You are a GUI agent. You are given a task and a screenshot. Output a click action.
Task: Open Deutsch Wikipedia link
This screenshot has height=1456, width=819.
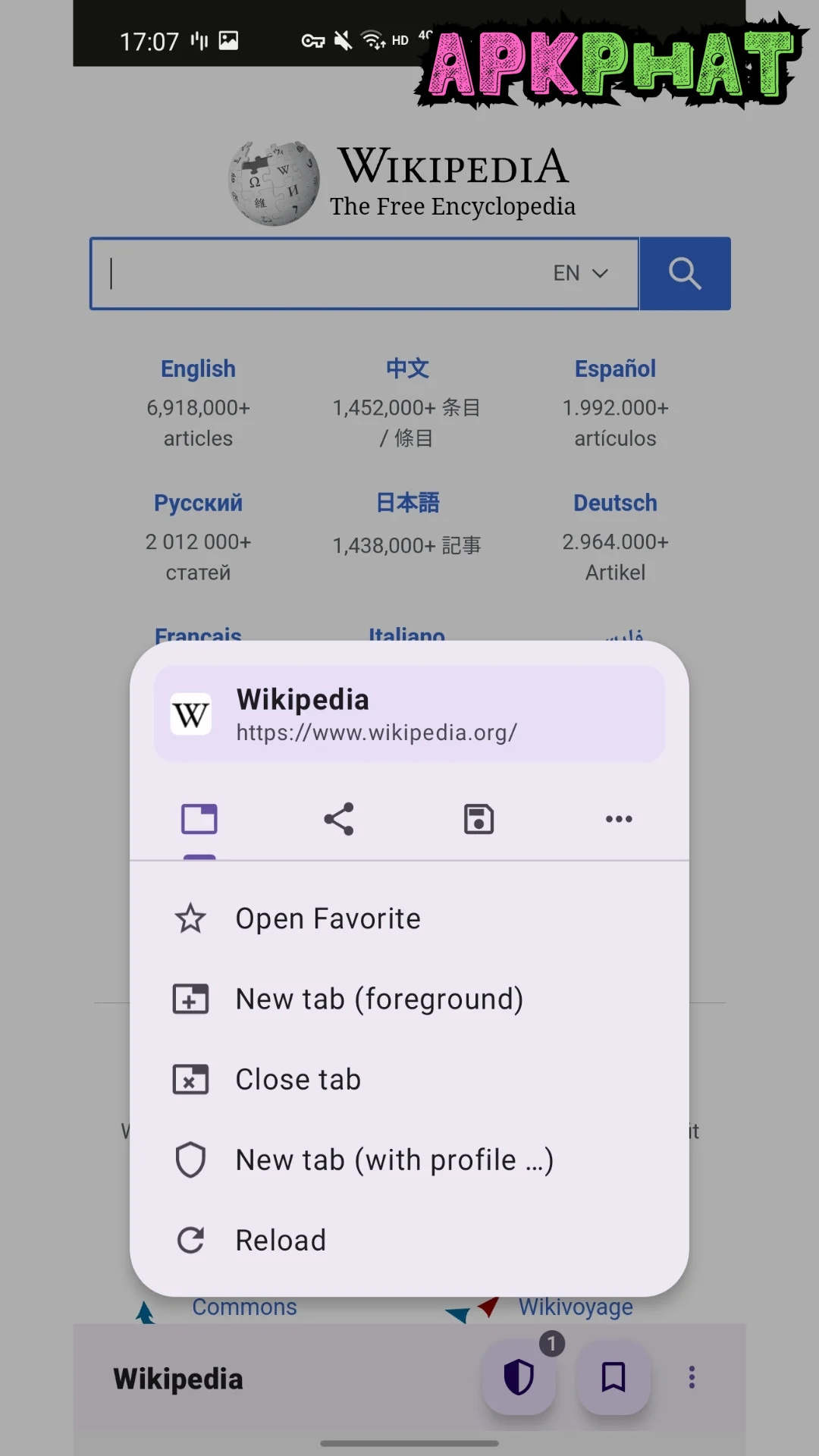click(615, 503)
